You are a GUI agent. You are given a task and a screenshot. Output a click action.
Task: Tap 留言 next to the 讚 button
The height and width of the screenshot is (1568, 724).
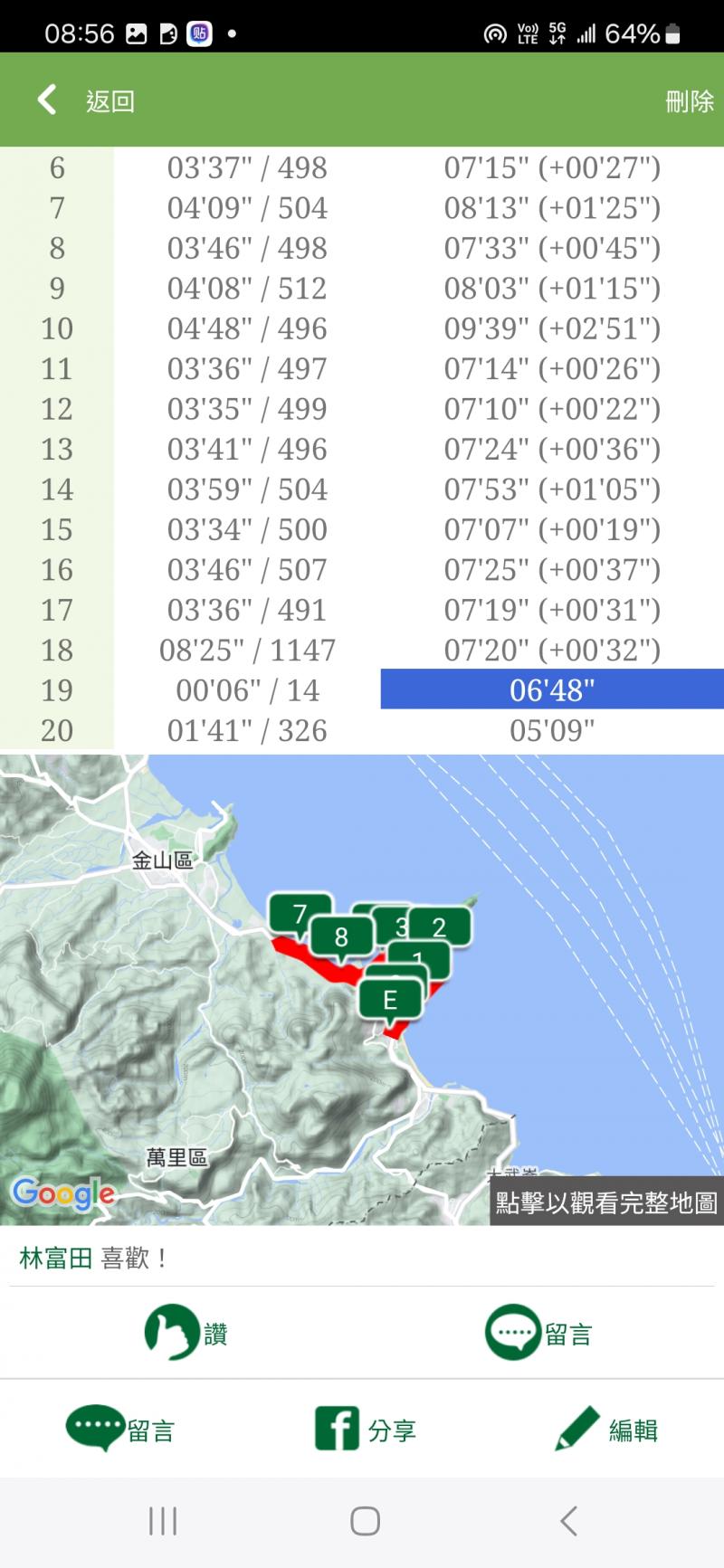538,1333
